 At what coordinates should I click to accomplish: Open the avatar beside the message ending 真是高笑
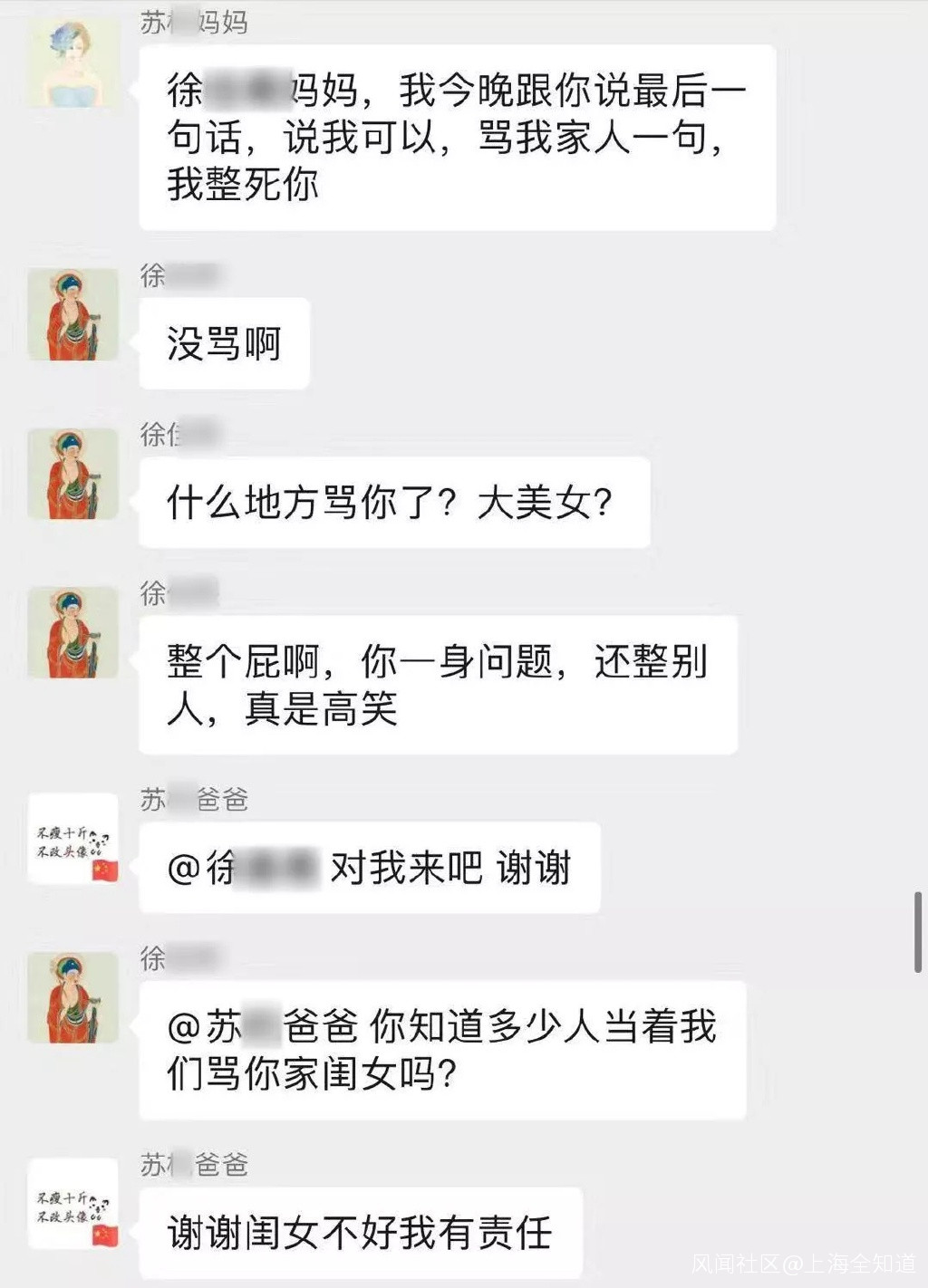point(73,632)
